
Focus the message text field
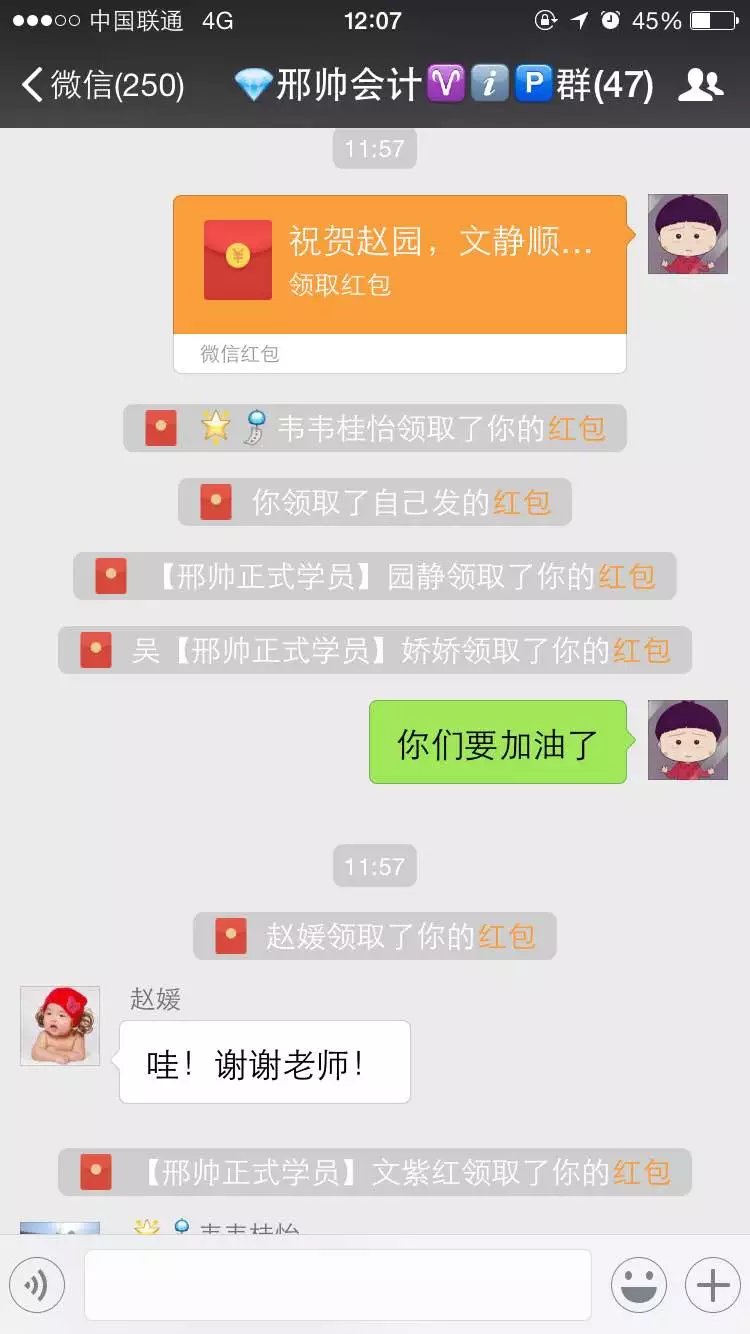tap(338, 1285)
